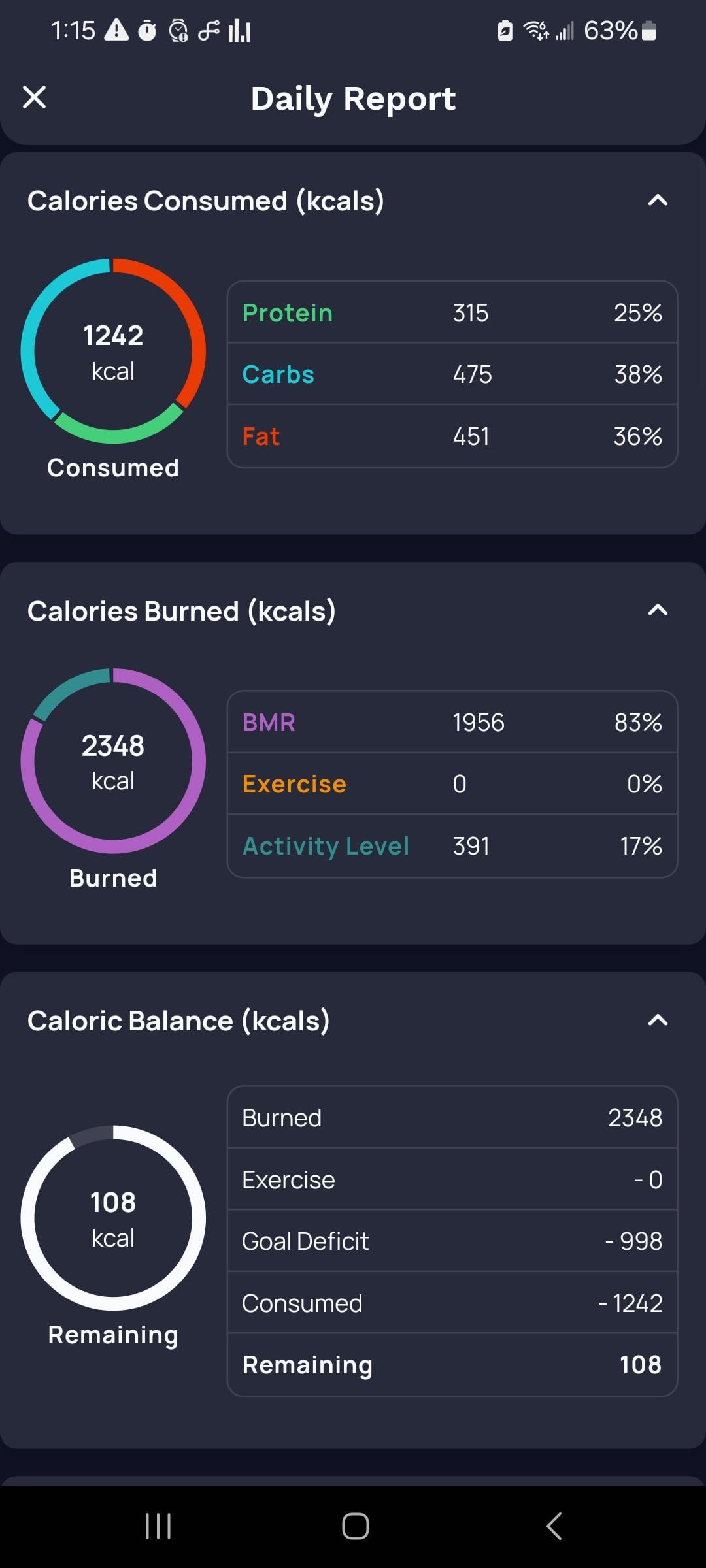The image size is (706, 1568).
Task: Collapse the Caloric Balance section
Action: coord(658,1020)
